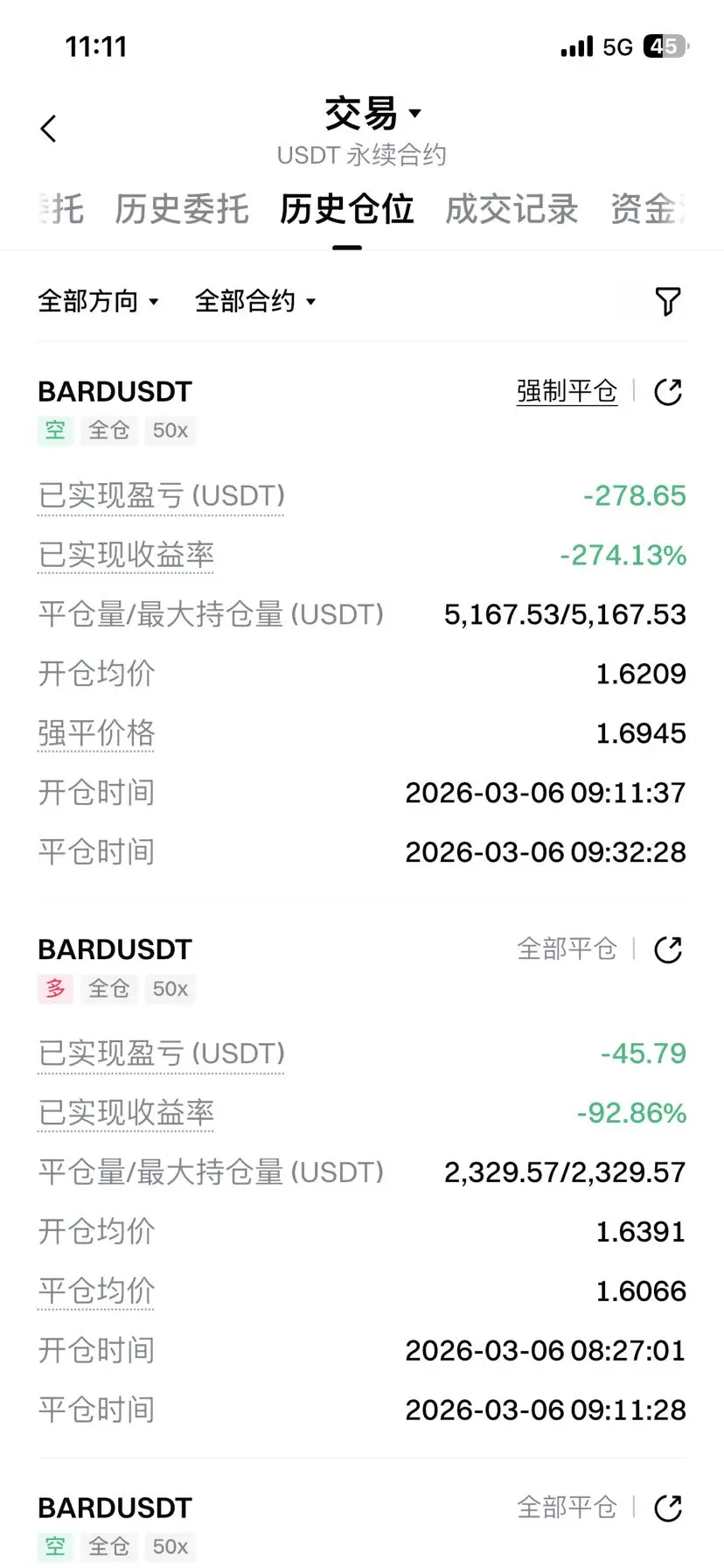Screen dimensions: 724x1568
Task: Open the 交易 title dropdown
Action: pyautogui.click(x=372, y=114)
